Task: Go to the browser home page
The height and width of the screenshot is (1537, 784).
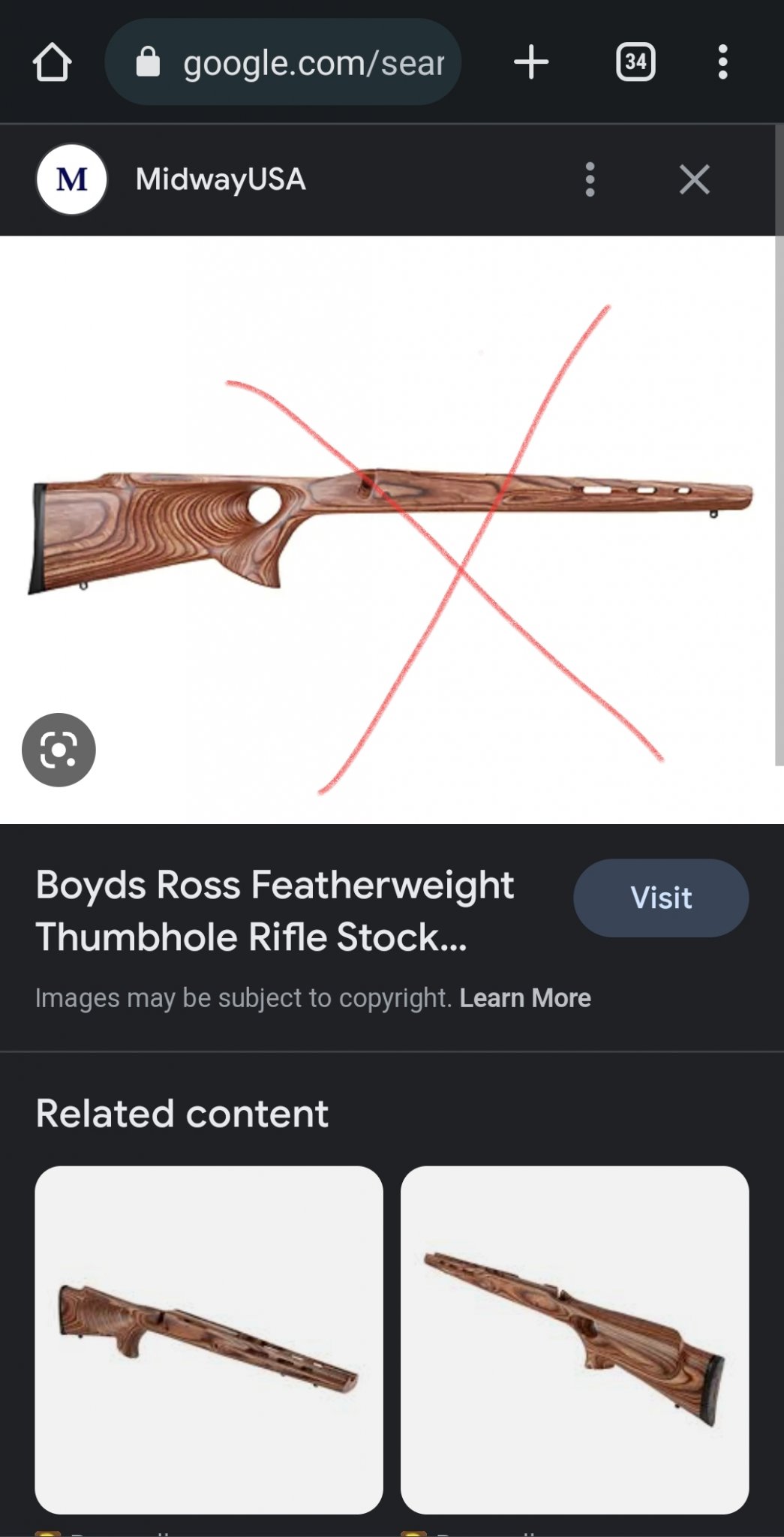Action: (52, 62)
